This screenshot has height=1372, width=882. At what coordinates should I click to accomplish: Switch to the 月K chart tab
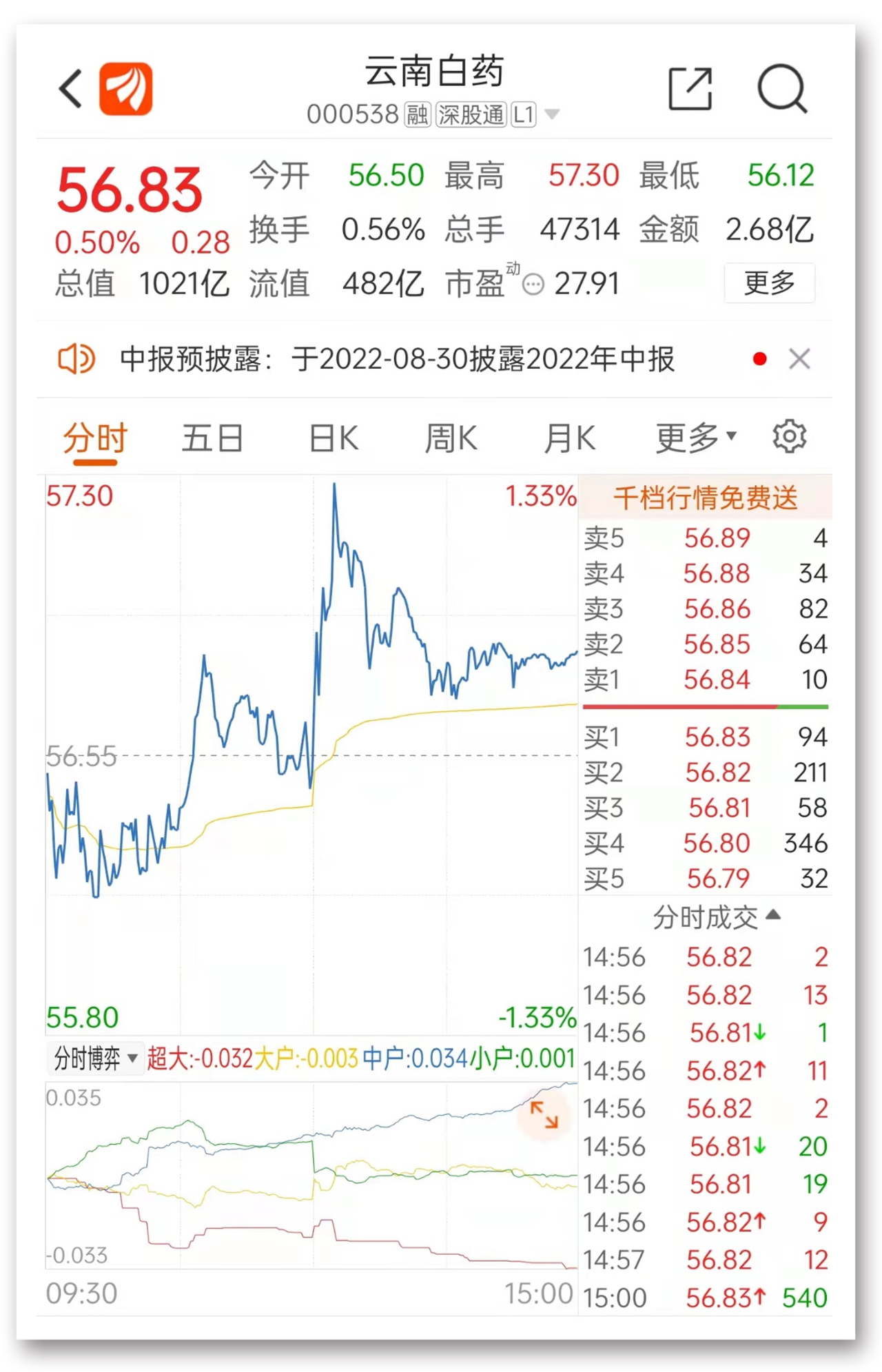(569, 438)
